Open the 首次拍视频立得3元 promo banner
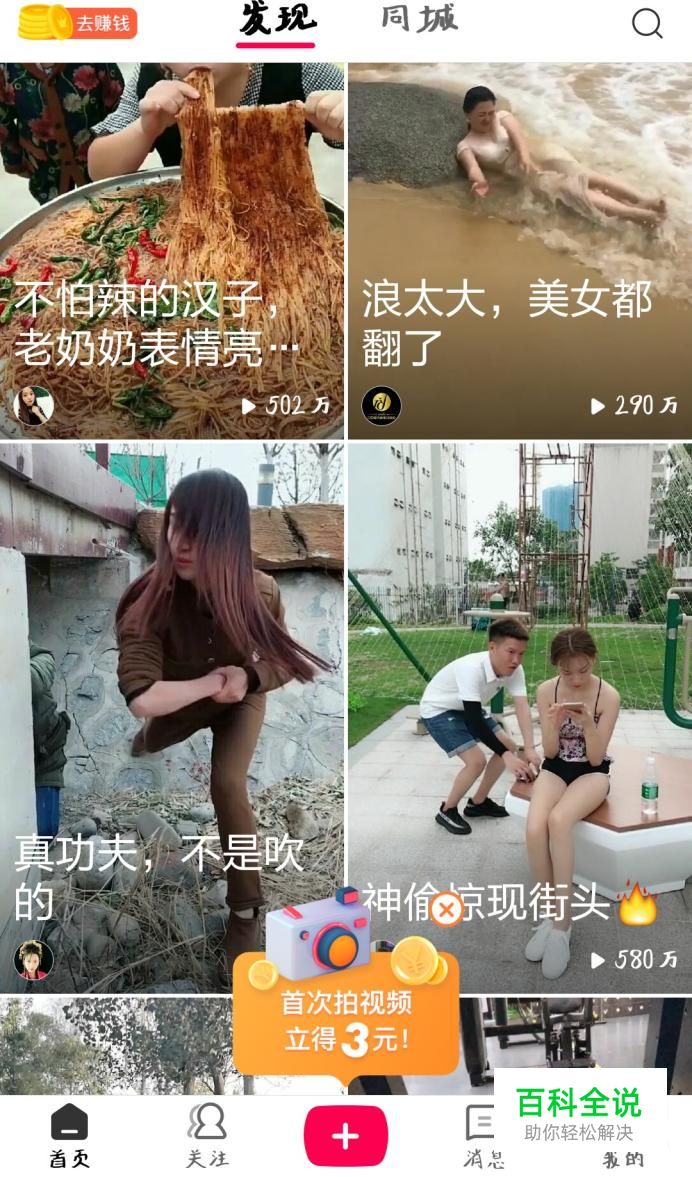The width and height of the screenshot is (692, 1177). [x=346, y=1020]
